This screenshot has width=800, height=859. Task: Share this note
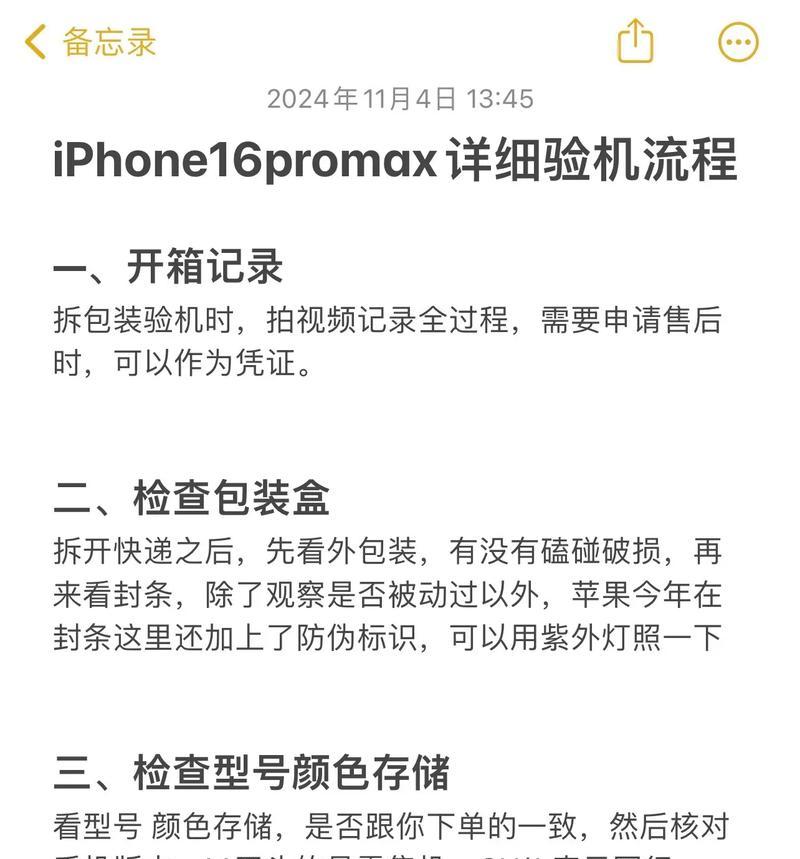635,42
